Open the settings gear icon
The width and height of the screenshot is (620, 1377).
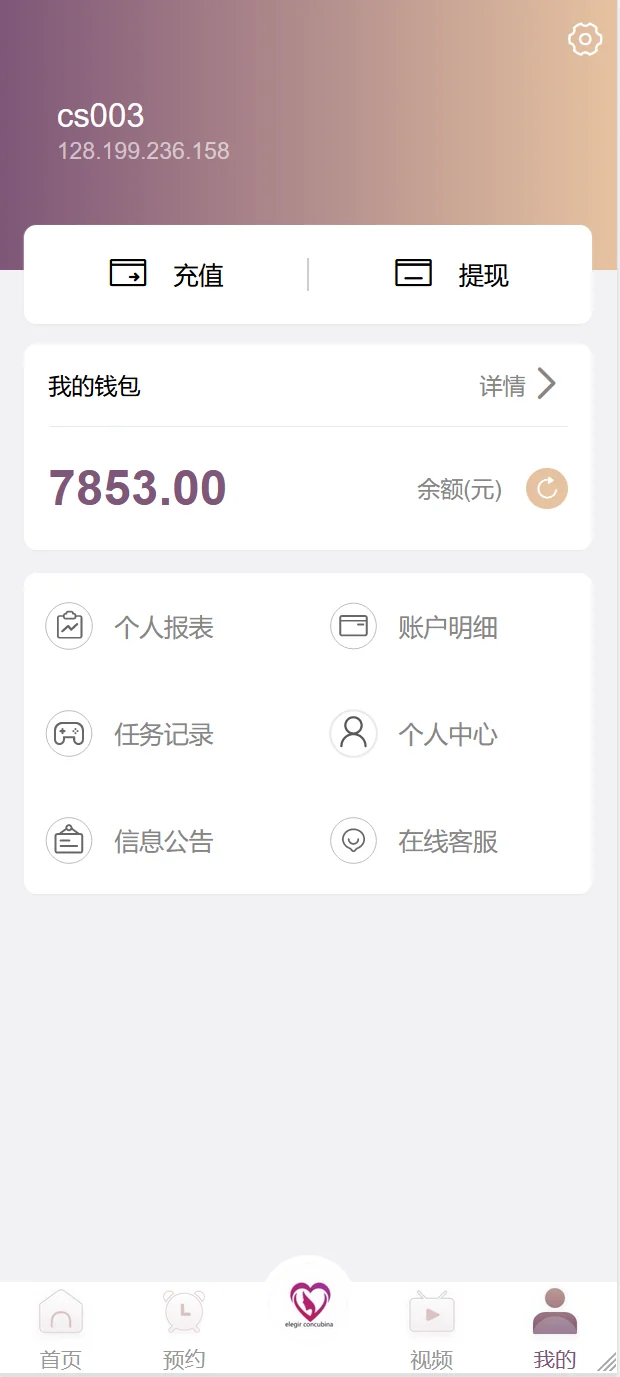click(585, 40)
